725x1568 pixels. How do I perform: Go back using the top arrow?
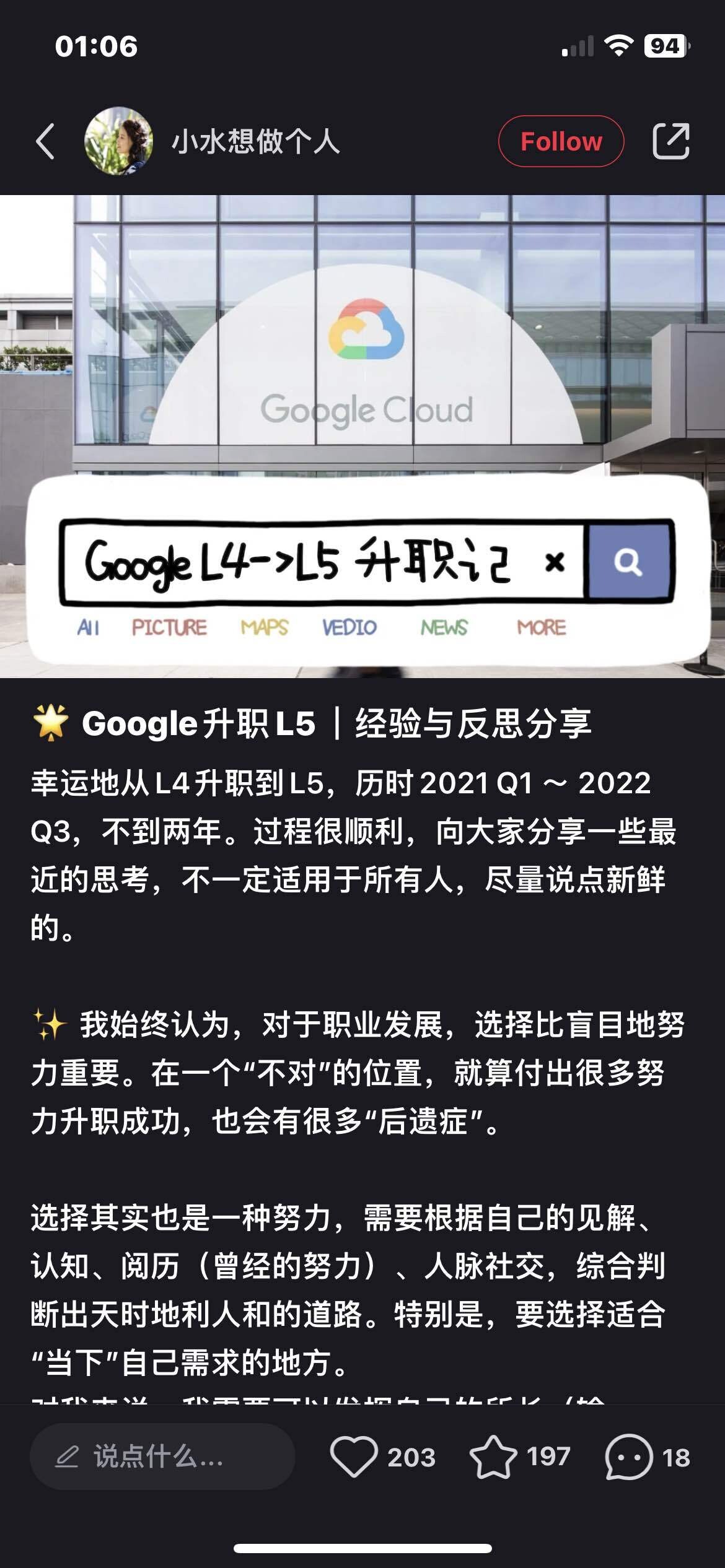tap(45, 141)
